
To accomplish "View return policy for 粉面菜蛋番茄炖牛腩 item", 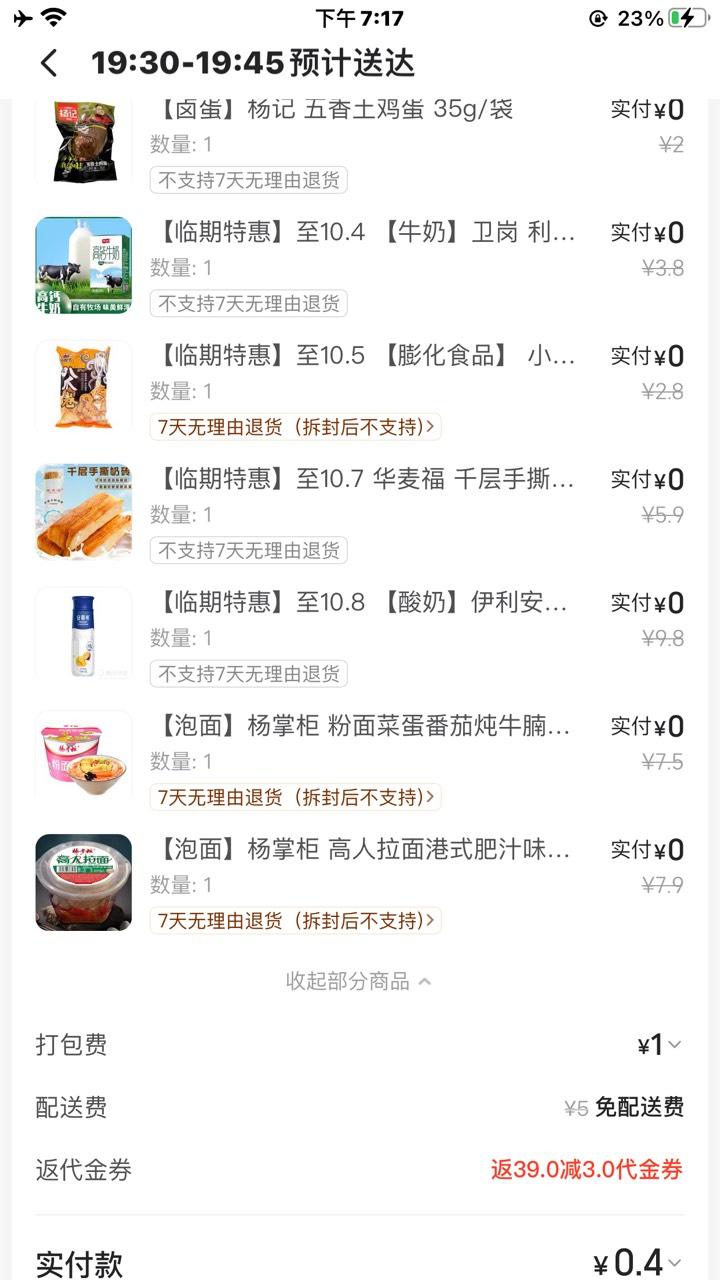I will pos(295,797).
